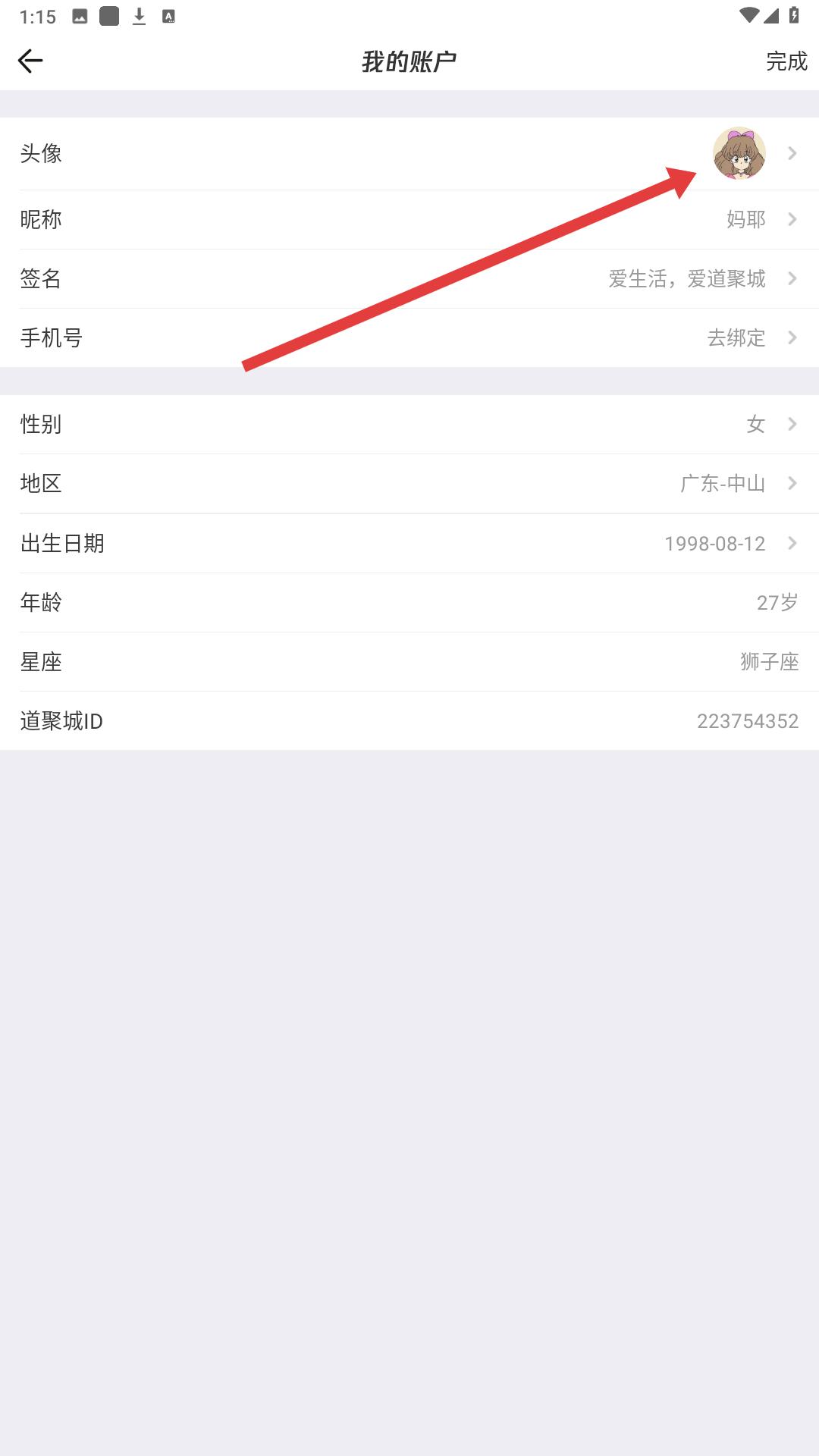Tap 手机号 to bind a phone number
Viewport: 819px width, 1456px height.
tap(409, 337)
